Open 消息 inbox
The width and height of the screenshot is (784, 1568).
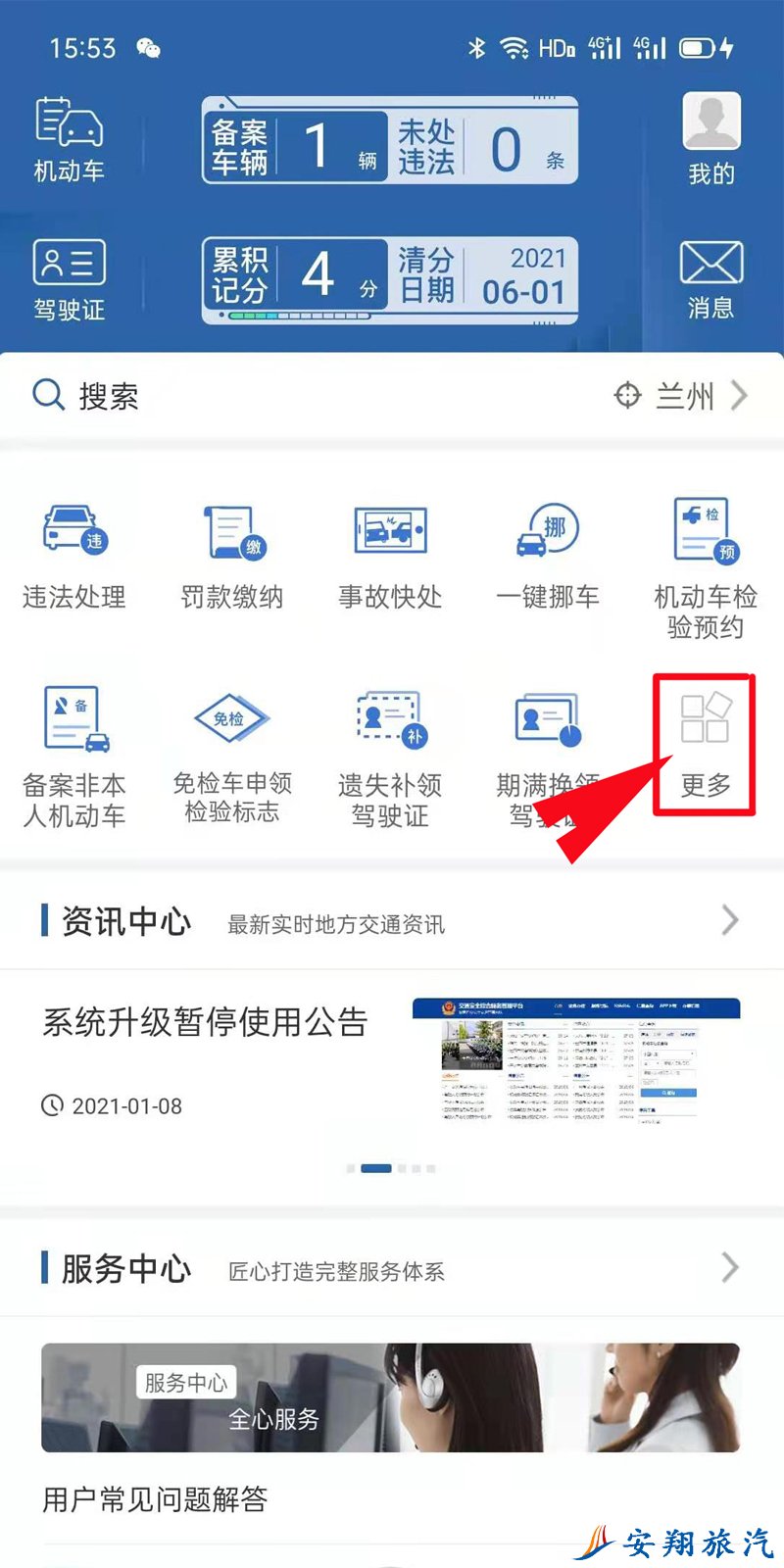coord(710,279)
